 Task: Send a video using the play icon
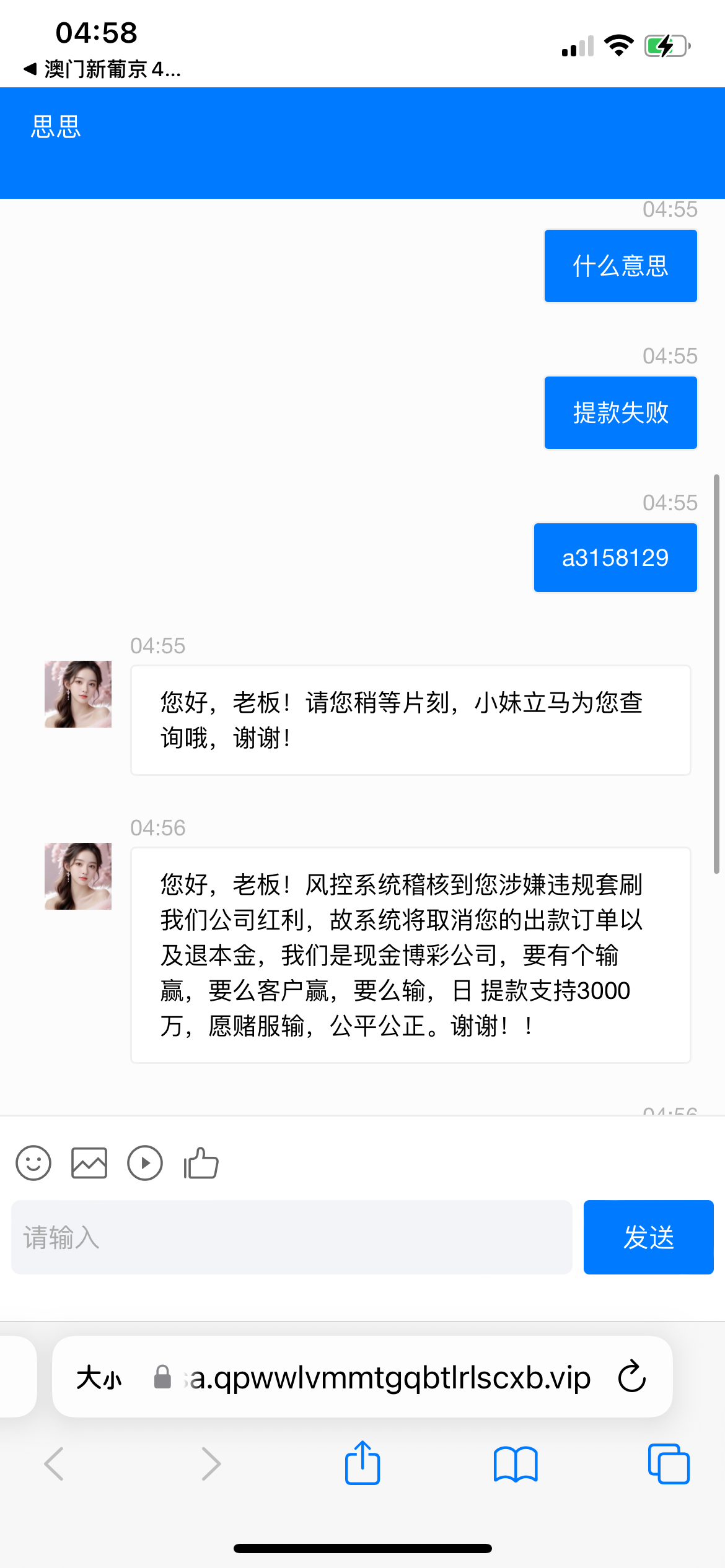pos(144,1163)
